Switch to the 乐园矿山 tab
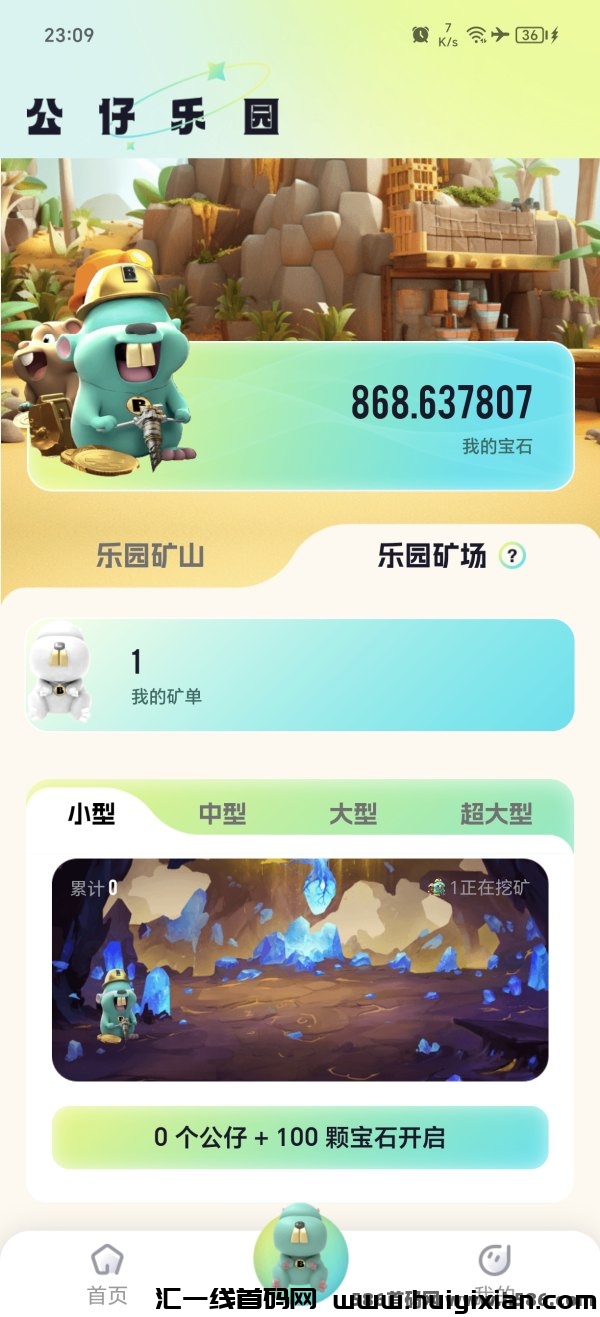 [x=150, y=556]
